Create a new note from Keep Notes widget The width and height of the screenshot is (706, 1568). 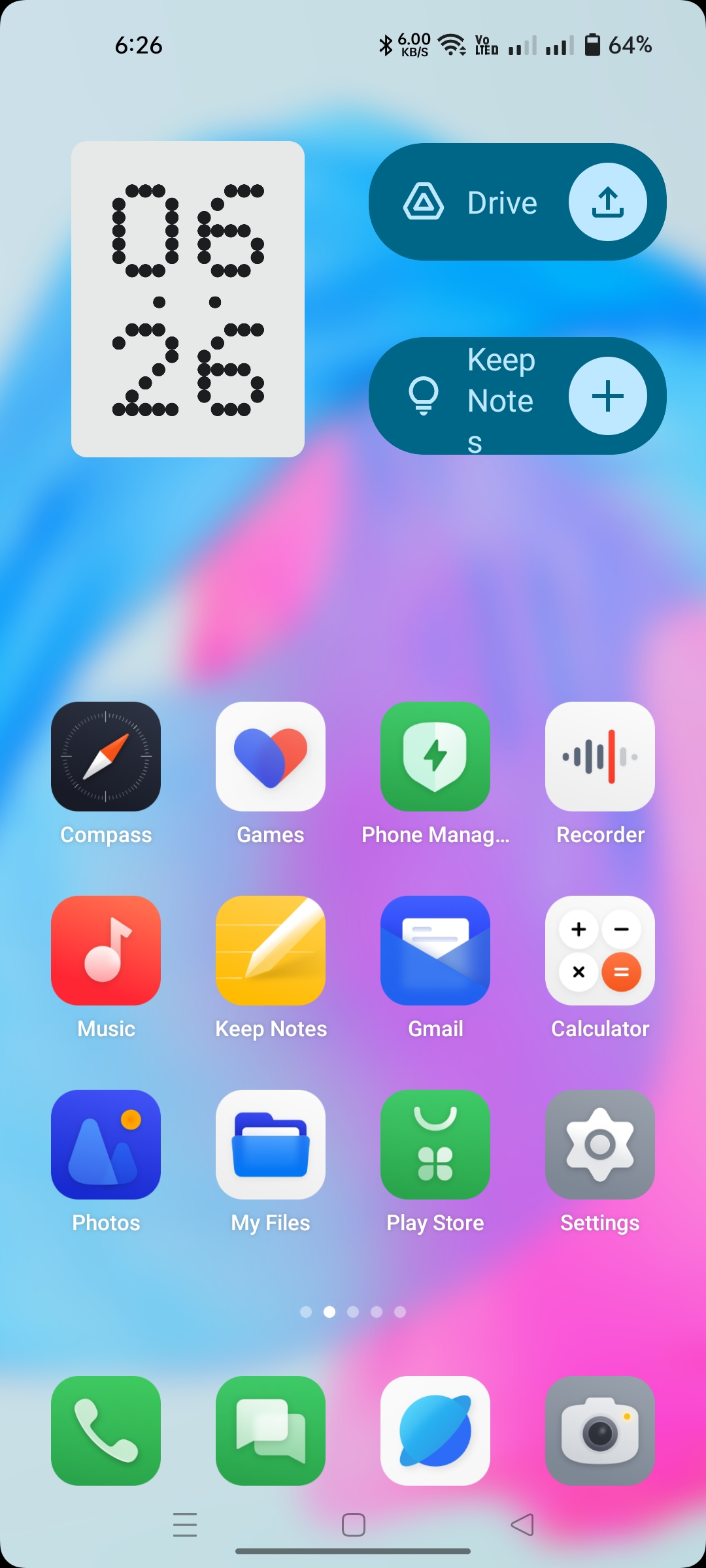607,396
